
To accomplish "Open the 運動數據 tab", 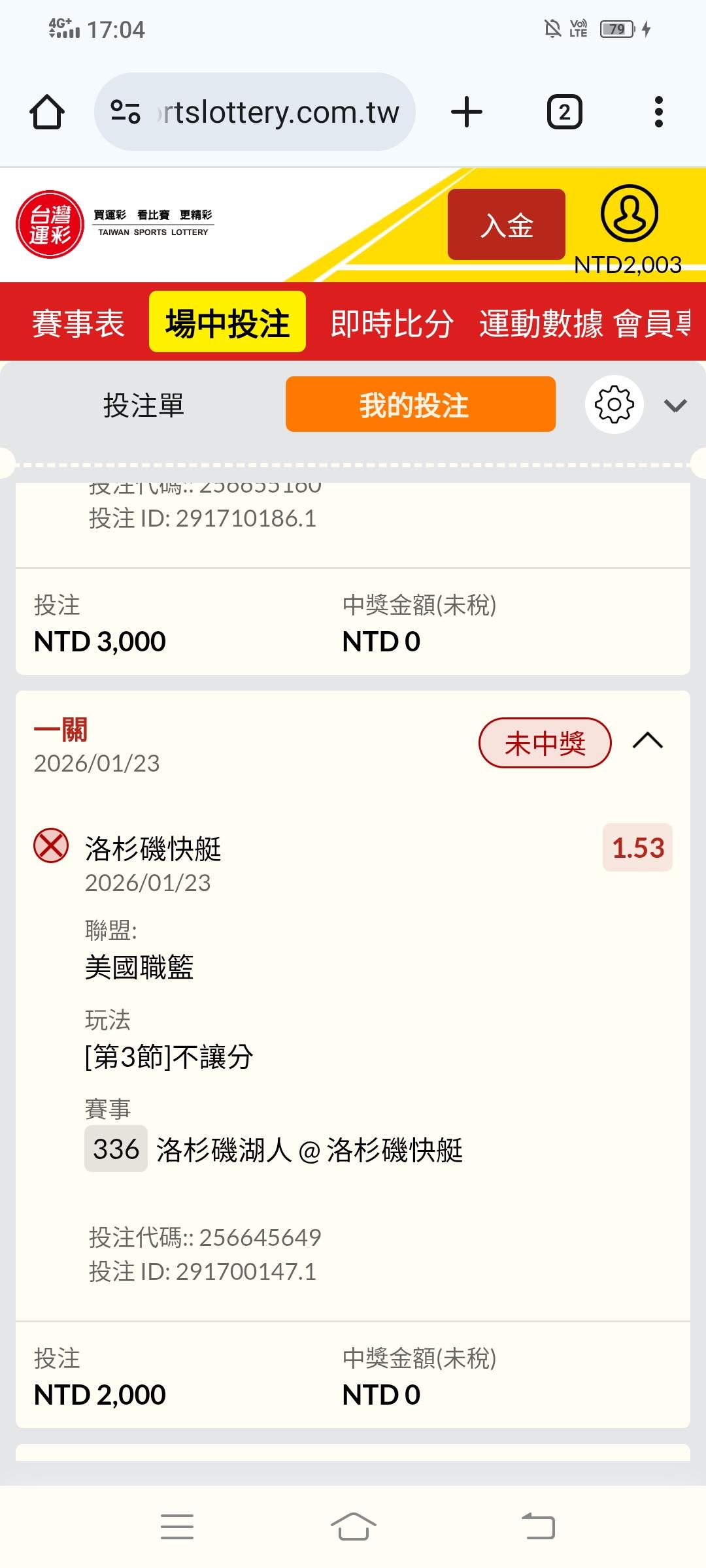I will point(541,323).
